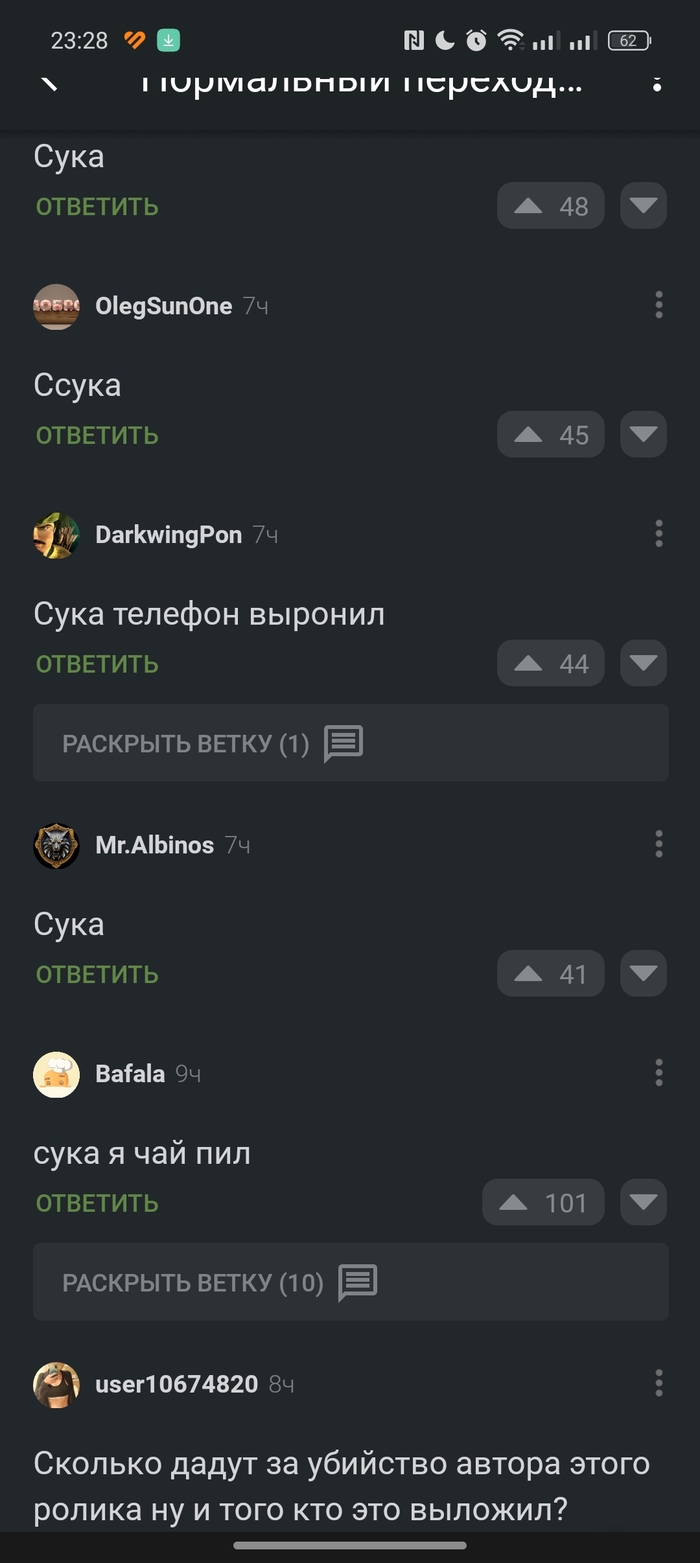Reply to Bafala's tea comment

click(x=97, y=1203)
